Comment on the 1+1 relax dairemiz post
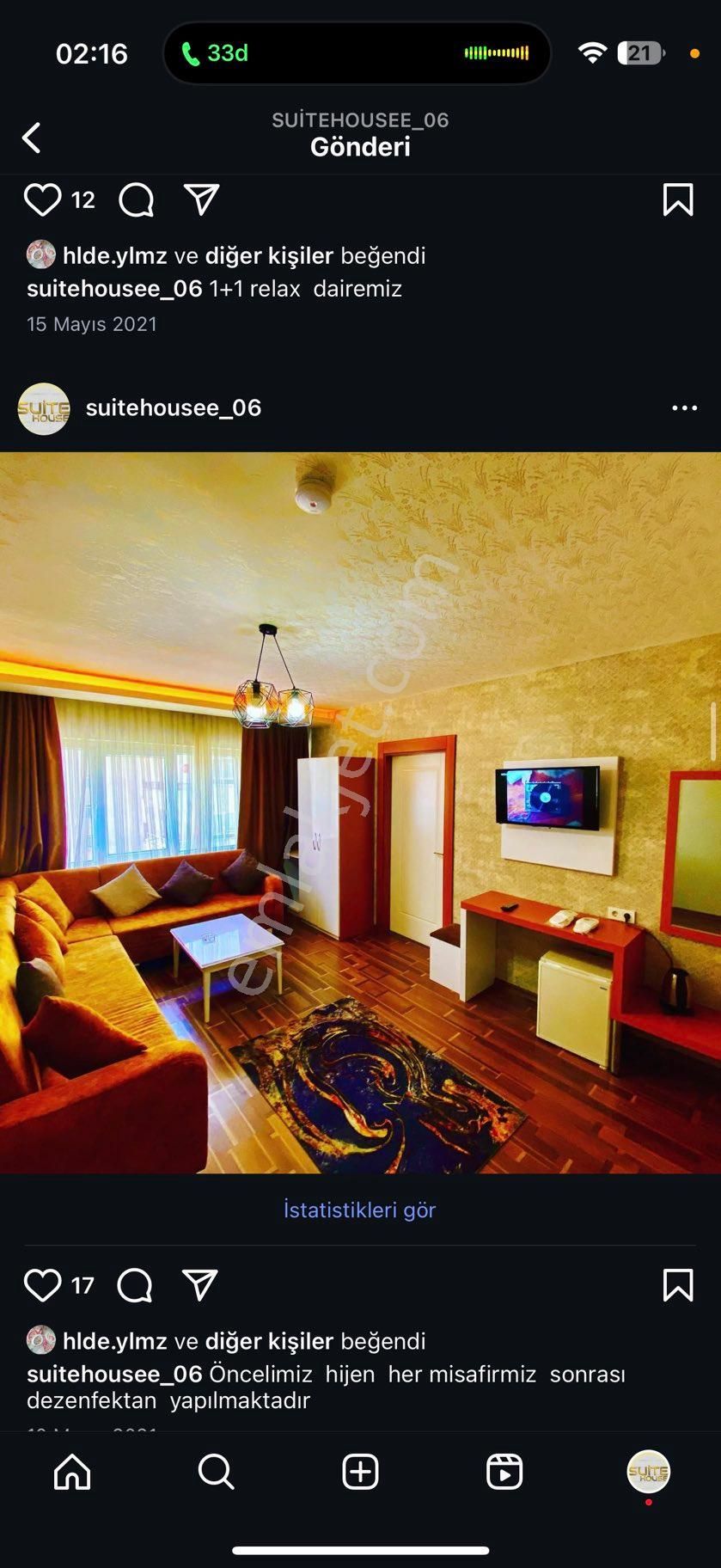Image resolution: width=721 pixels, height=1568 pixels. (x=136, y=200)
